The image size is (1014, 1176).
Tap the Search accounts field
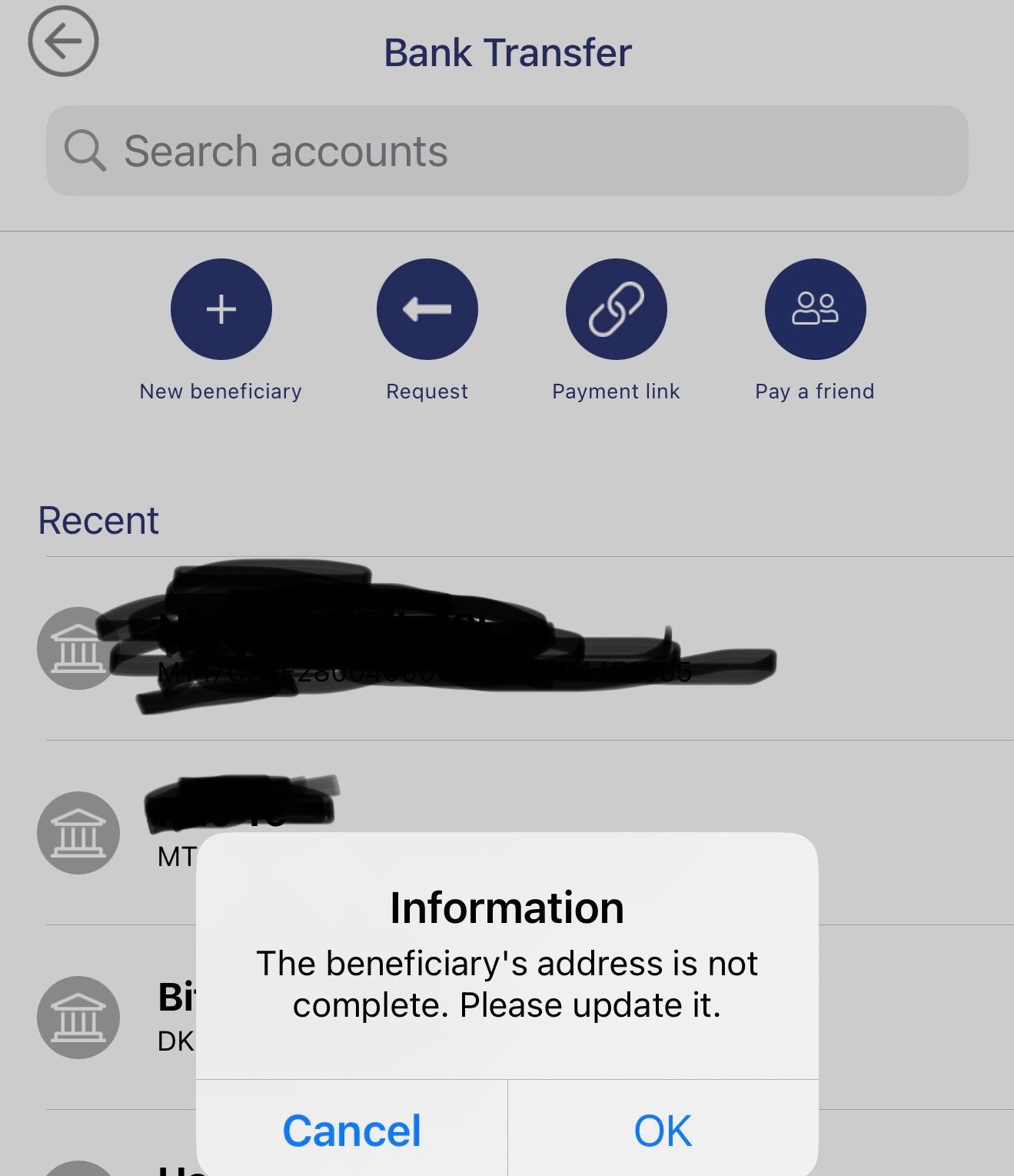click(x=507, y=151)
